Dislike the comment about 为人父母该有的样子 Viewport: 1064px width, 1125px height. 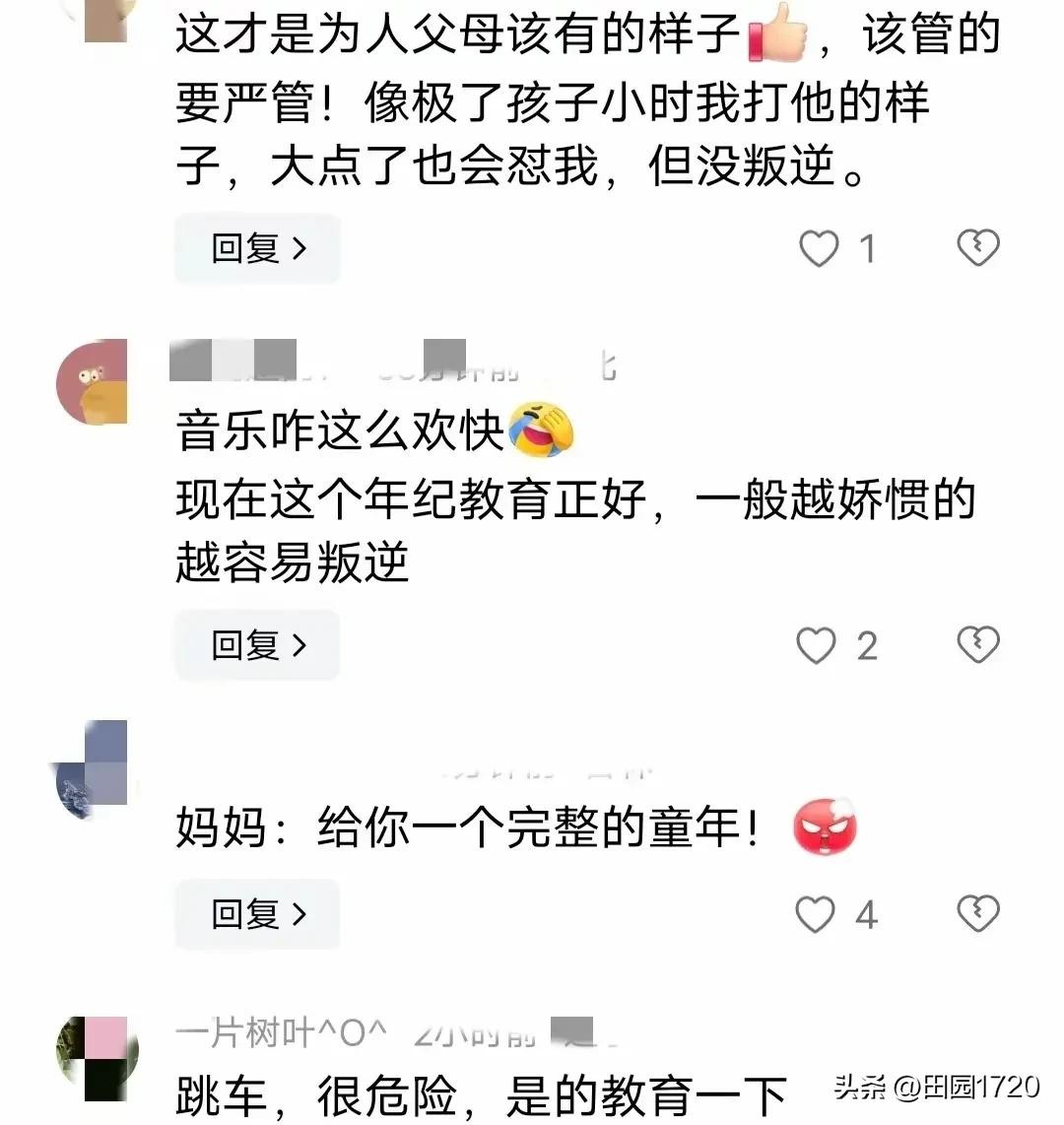pos(978,247)
